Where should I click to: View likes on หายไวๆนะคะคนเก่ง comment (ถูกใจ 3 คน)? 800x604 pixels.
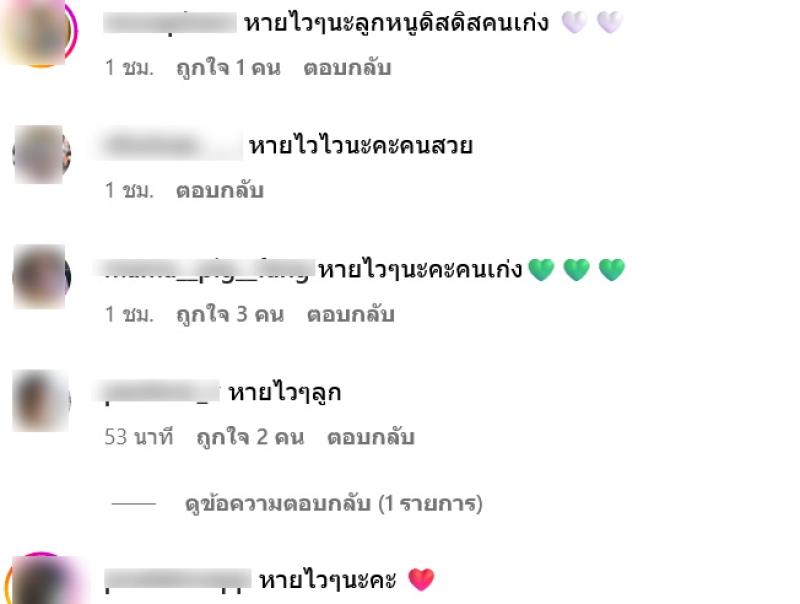click(x=229, y=314)
